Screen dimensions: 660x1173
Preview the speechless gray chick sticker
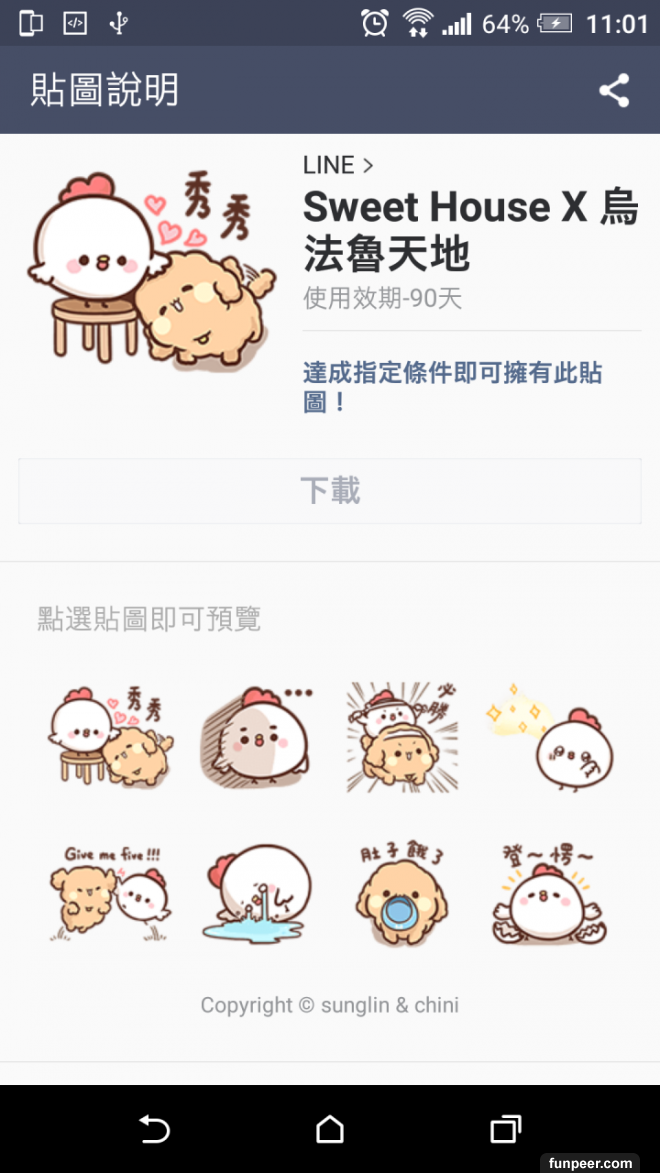pyautogui.click(x=257, y=737)
